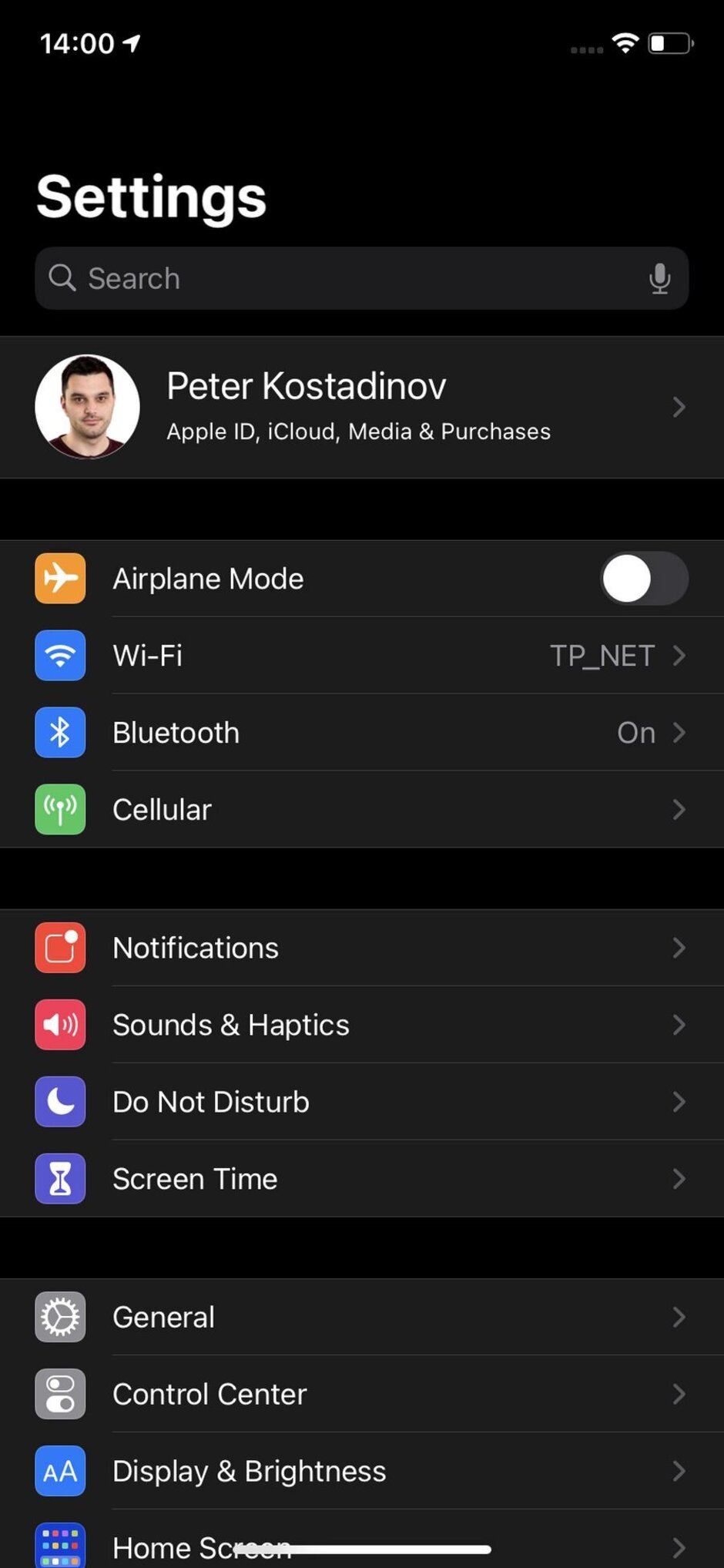Open Bluetooth settings

tap(361, 733)
